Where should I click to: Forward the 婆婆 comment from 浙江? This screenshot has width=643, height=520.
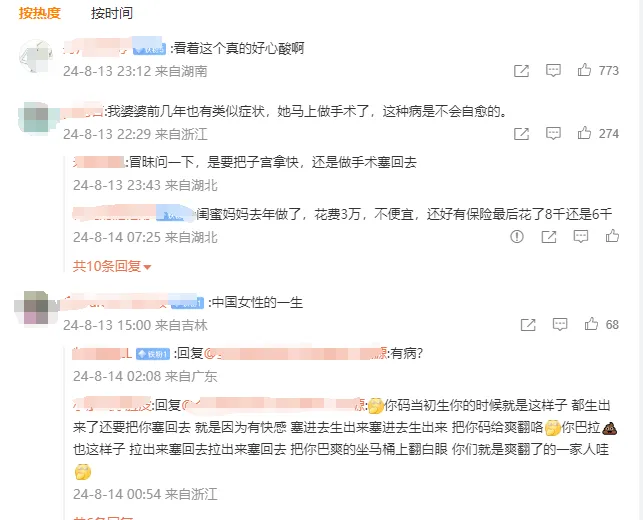coord(521,133)
